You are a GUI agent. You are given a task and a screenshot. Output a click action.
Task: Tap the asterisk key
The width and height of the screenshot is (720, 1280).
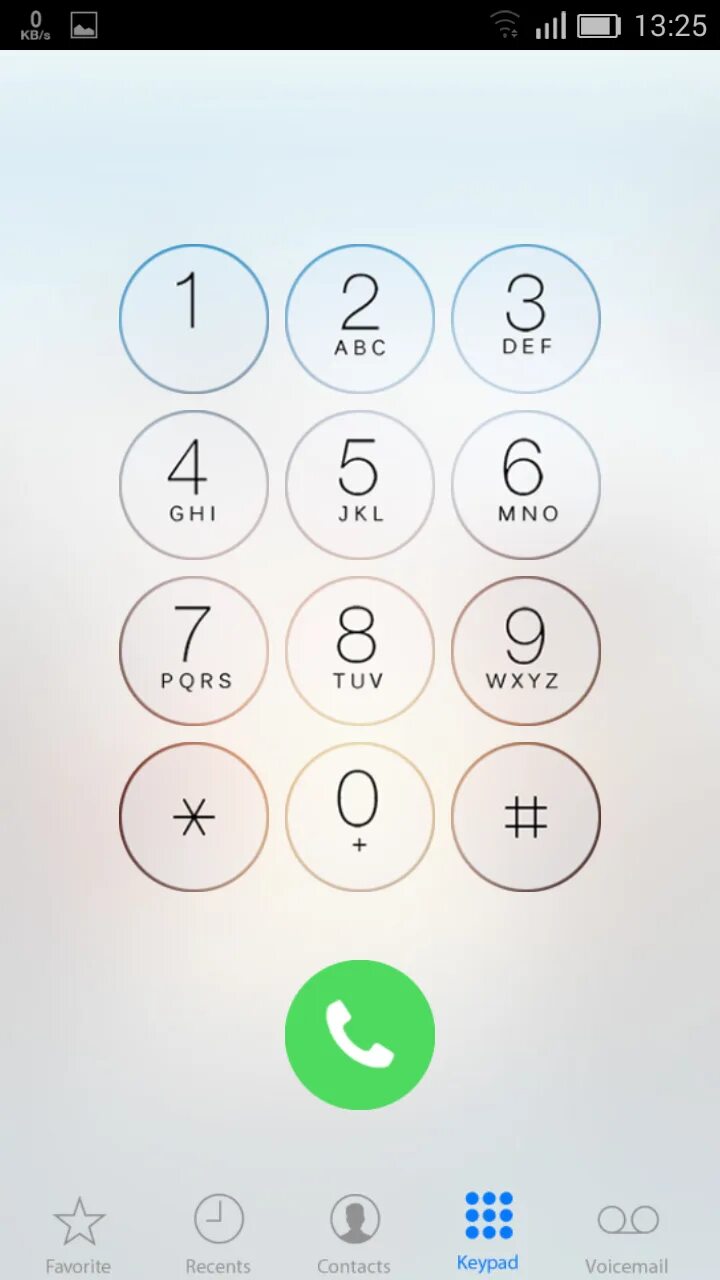pyautogui.click(x=194, y=817)
